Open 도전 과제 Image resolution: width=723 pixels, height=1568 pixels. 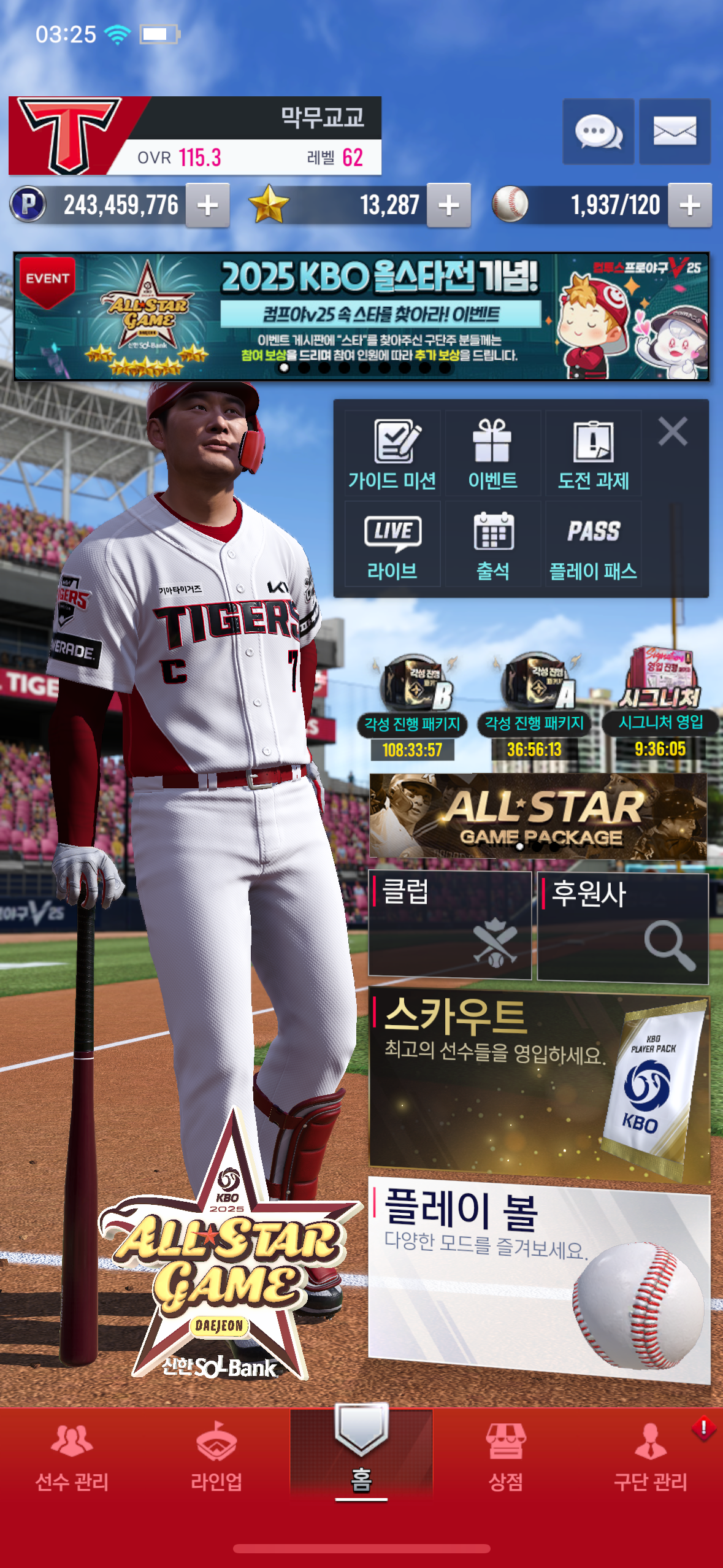[594, 453]
